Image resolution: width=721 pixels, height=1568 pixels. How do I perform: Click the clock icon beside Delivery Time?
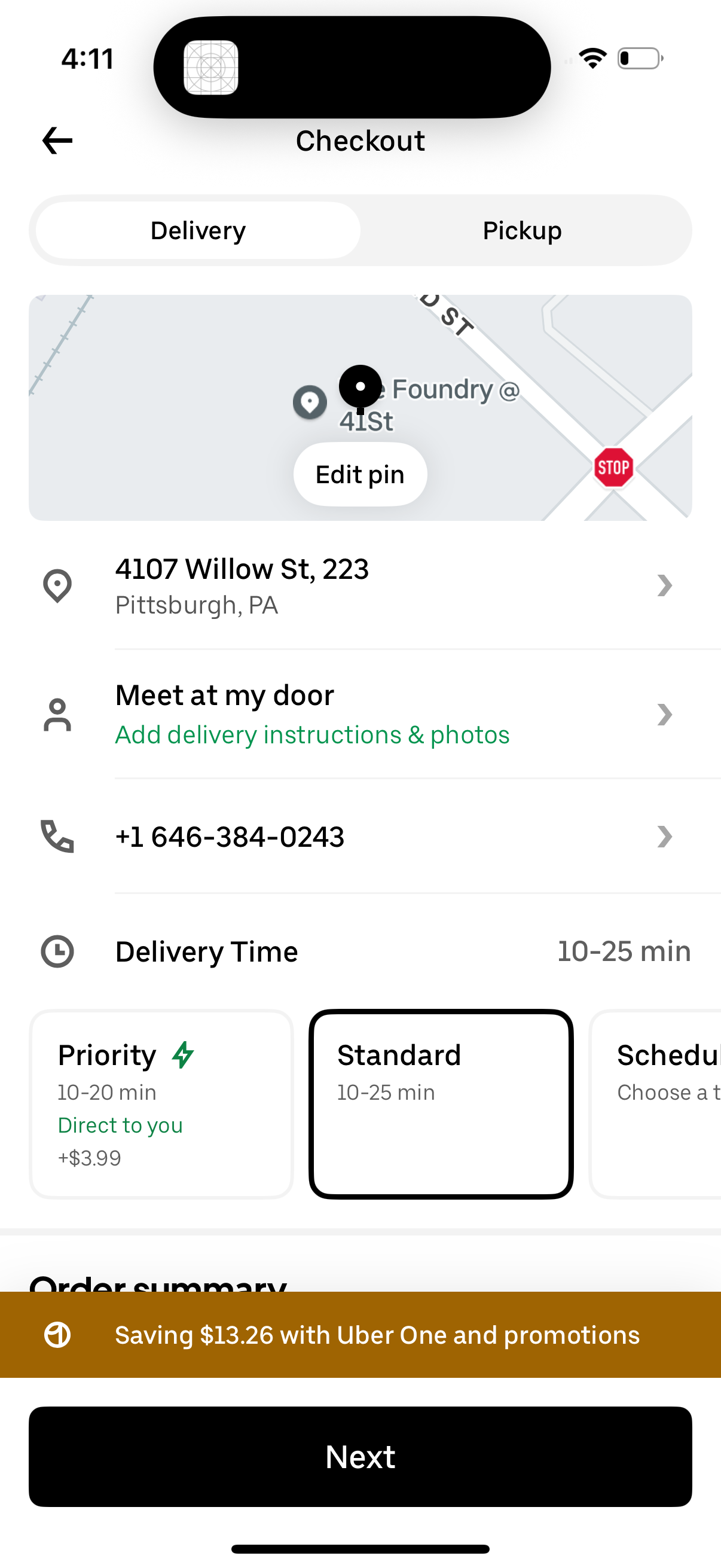[57, 951]
